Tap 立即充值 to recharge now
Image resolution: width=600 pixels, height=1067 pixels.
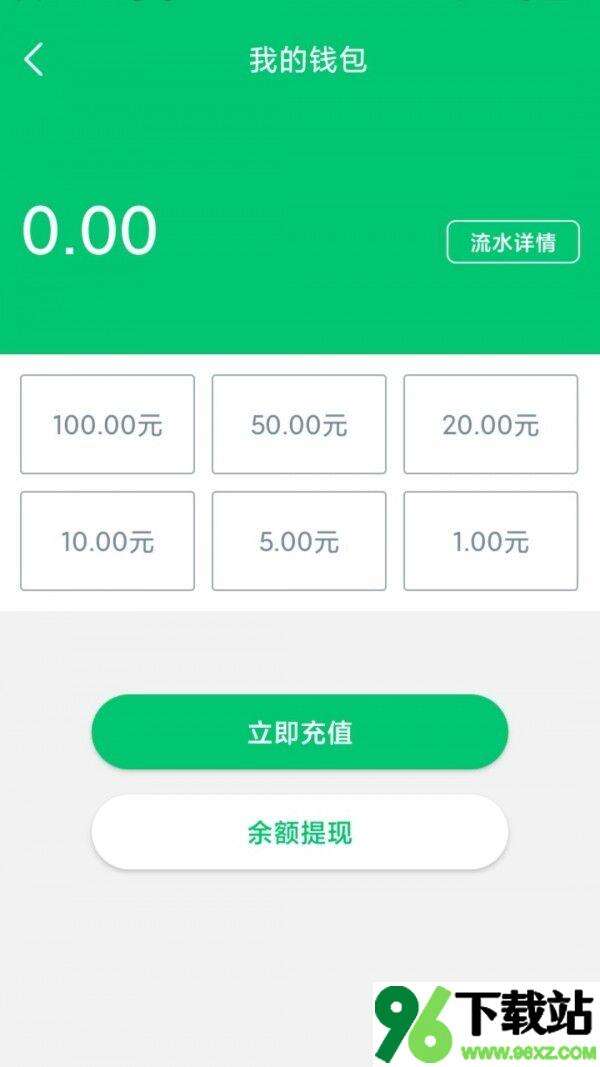click(x=300, y=732)
